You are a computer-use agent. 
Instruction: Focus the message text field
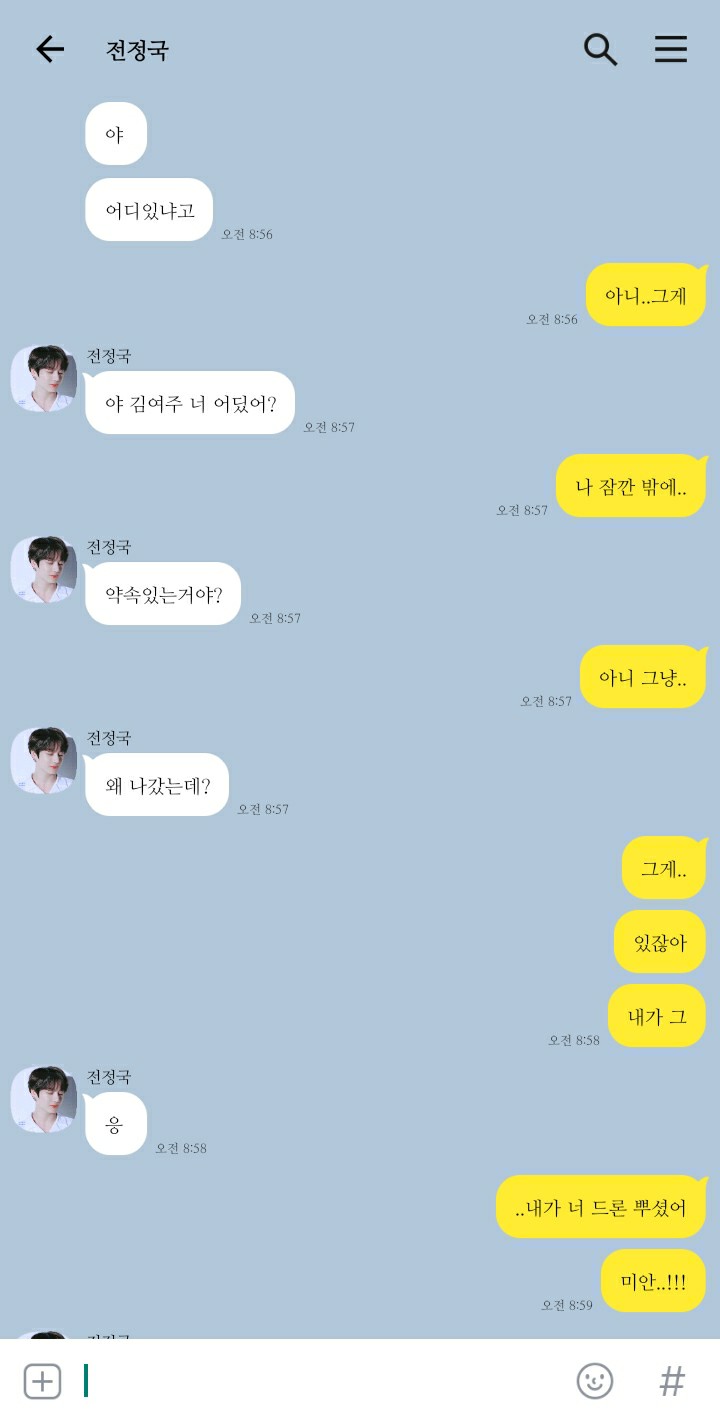pos(320,1381)
